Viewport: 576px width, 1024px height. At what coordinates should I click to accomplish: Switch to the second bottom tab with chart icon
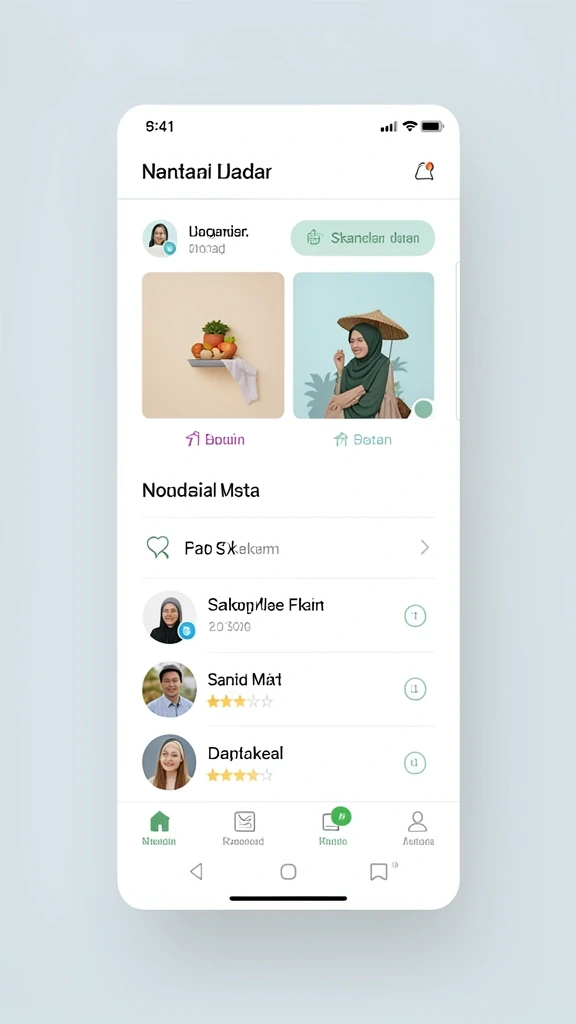pos(244,828)
